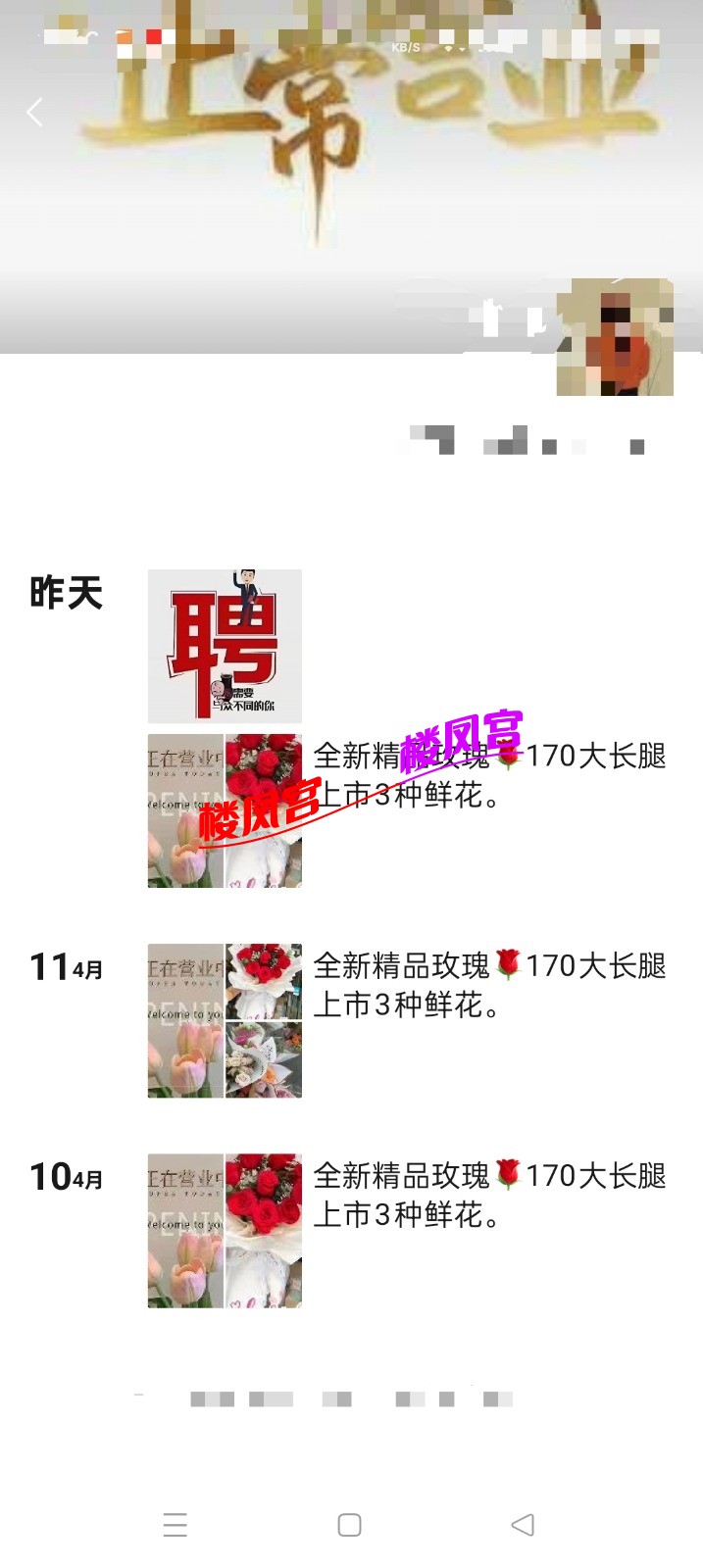The width and height of the screenshot is (703, 1568).
Task: Open the 10 April rose post
Action: [x=225, y=1230]
